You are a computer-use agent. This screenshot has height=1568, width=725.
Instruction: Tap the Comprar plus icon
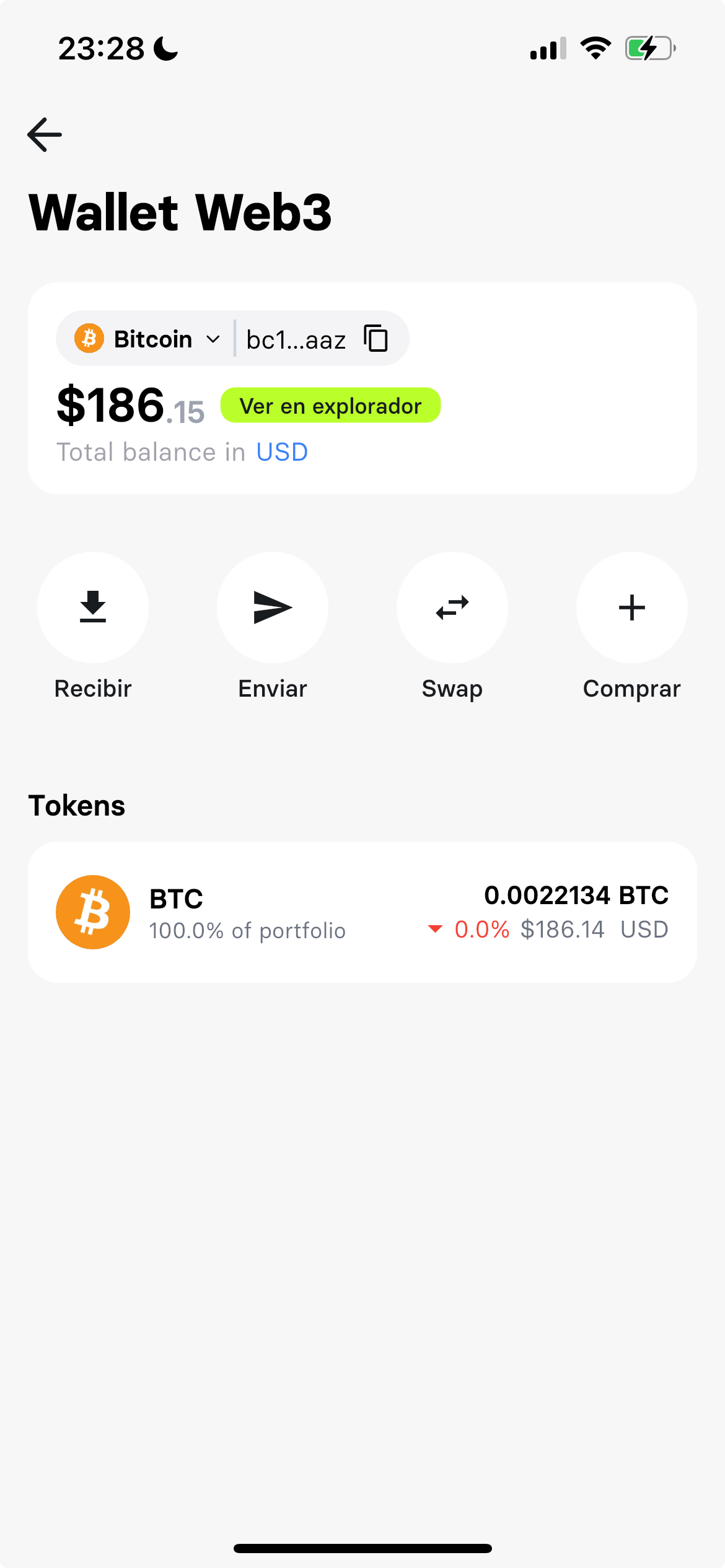[631, 608]
